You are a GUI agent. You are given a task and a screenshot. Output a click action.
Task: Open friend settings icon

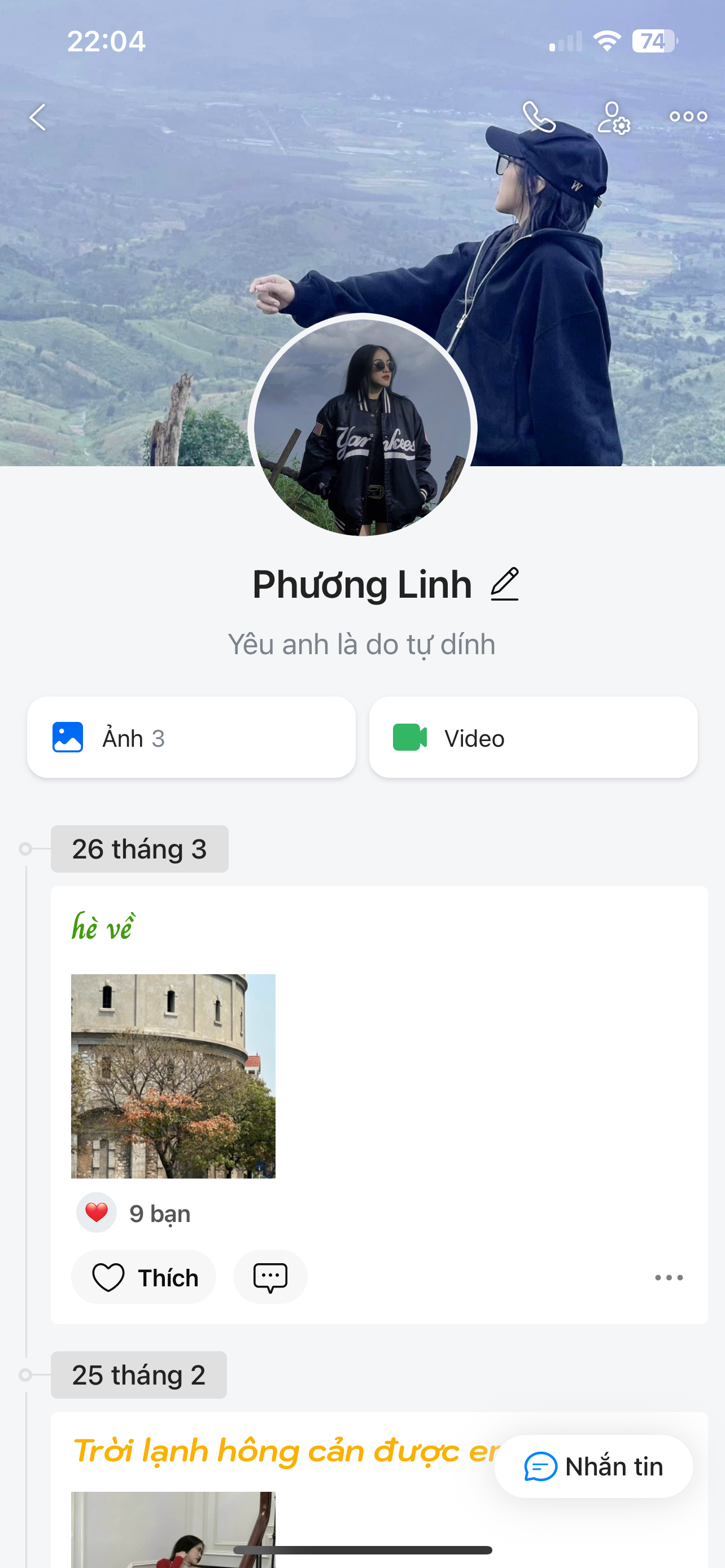point(613,117)
